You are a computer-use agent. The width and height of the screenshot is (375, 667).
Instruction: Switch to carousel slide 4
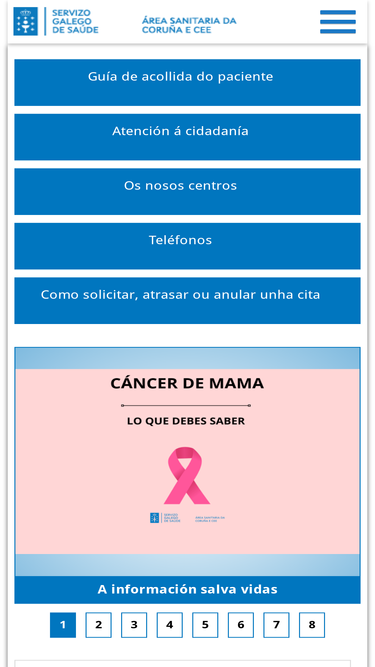coord(170,625)
